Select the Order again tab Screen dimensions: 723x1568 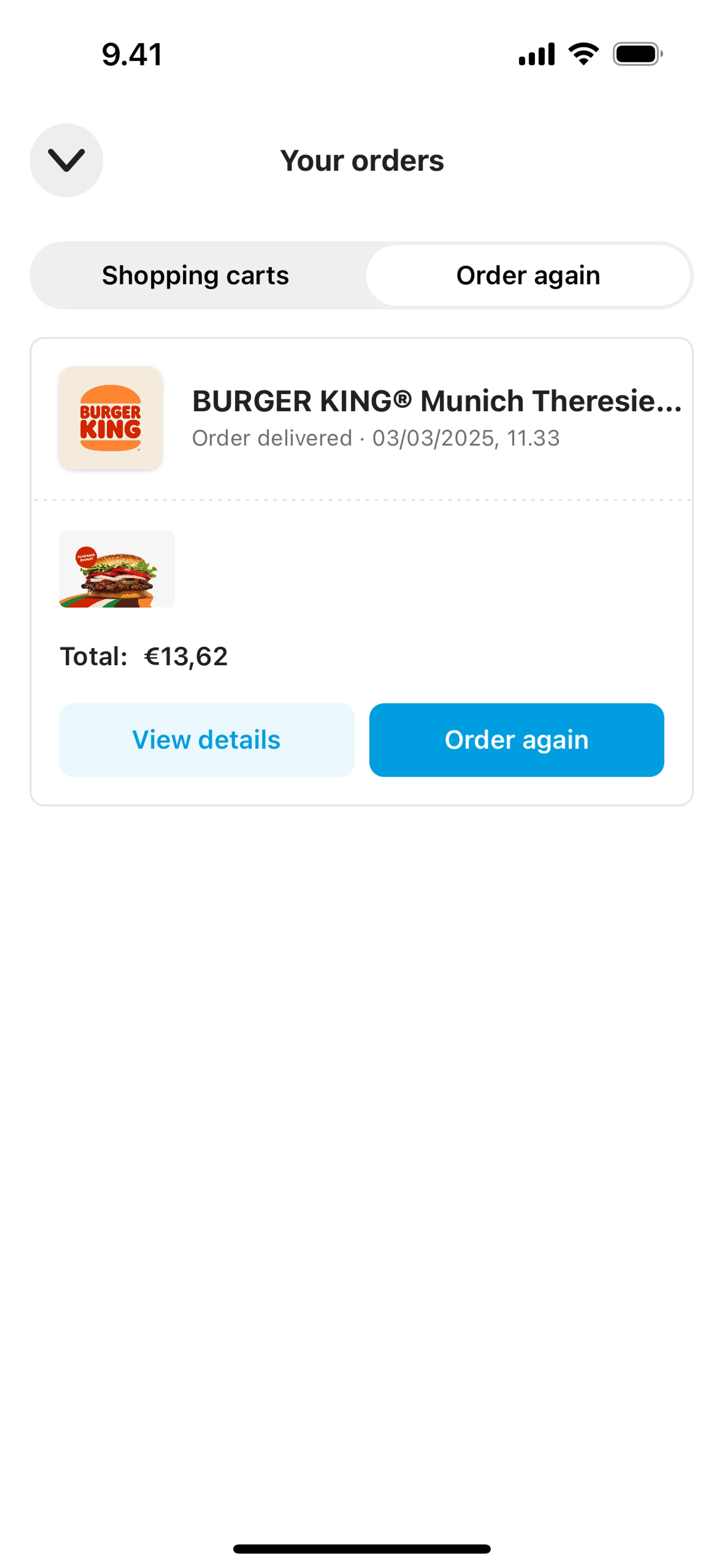(x=528, y=276)
